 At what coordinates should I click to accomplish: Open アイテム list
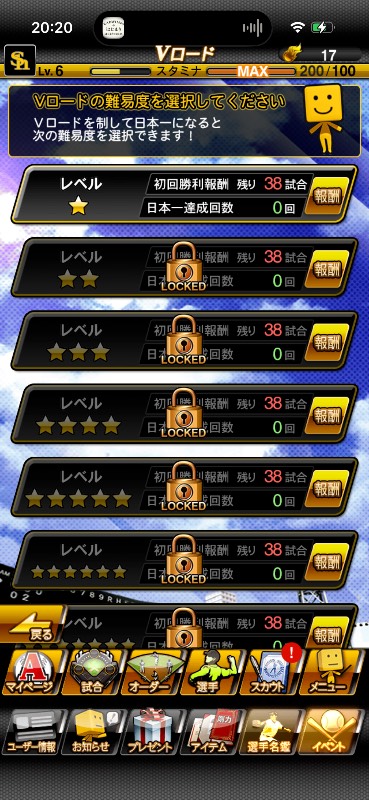pos(212,732)
